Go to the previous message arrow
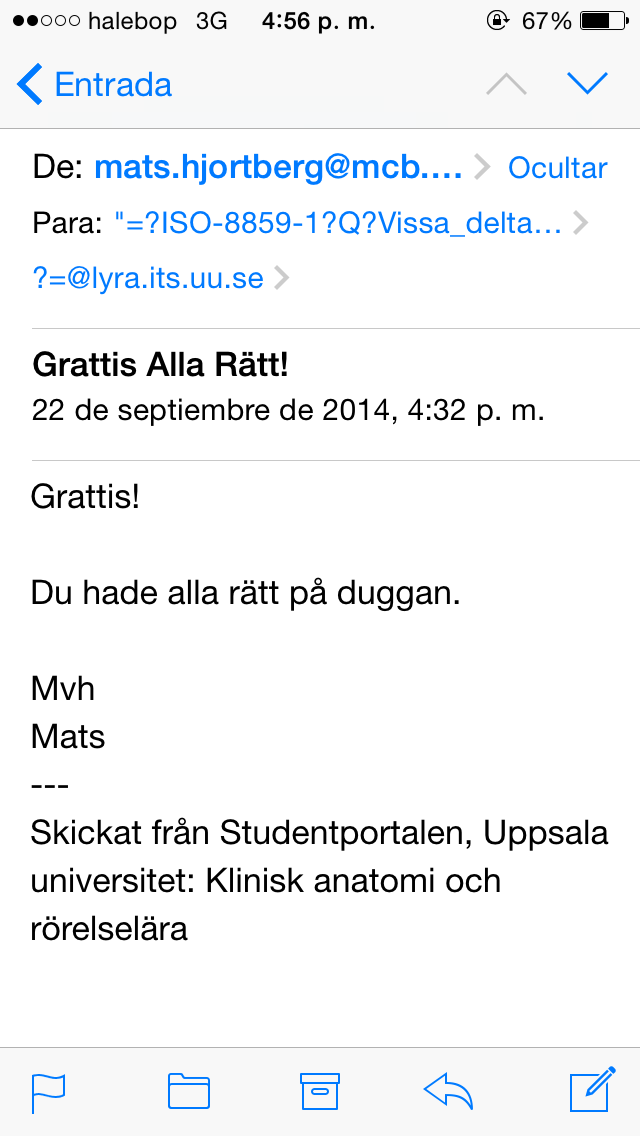 pos(506,85)
